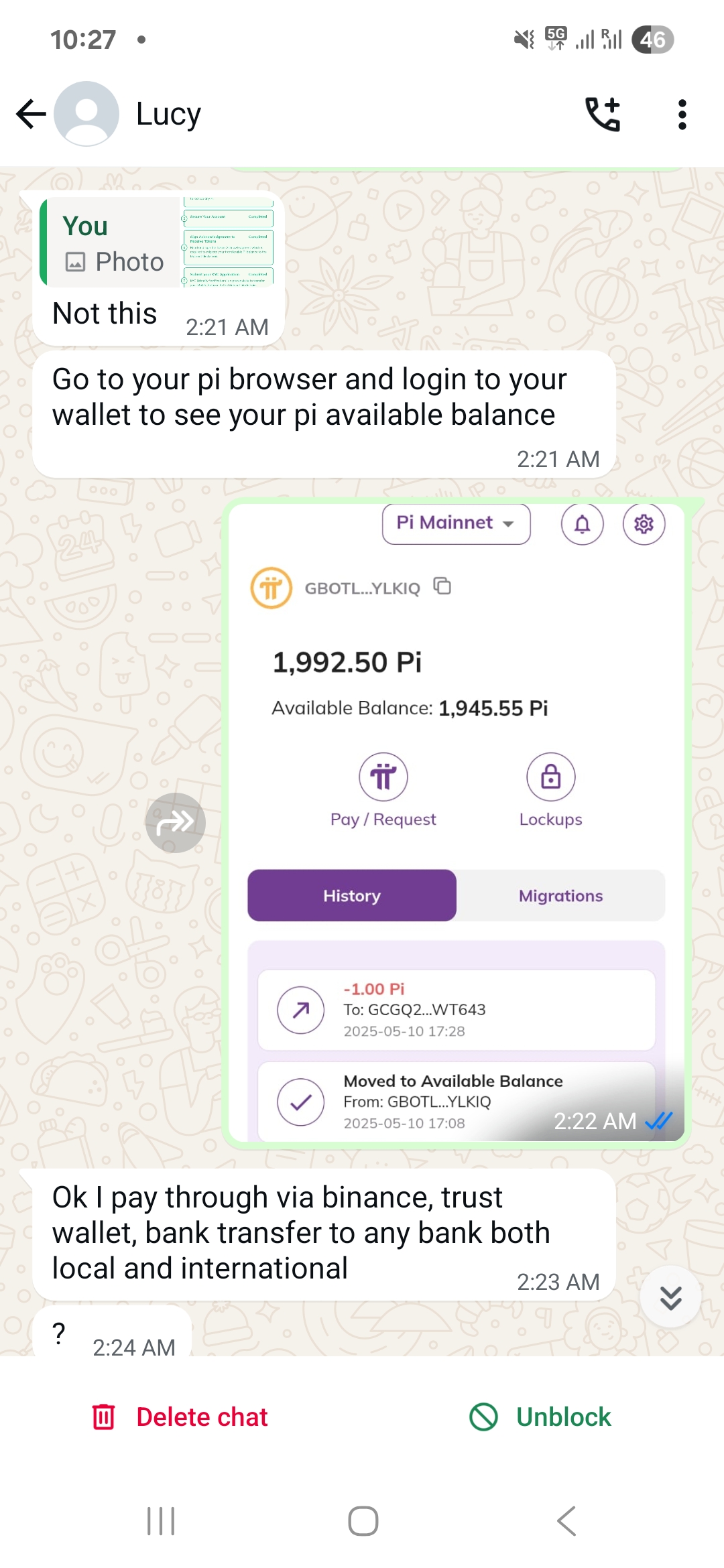
Task: Delete chat with Lucy
Action: (180, 1417)
